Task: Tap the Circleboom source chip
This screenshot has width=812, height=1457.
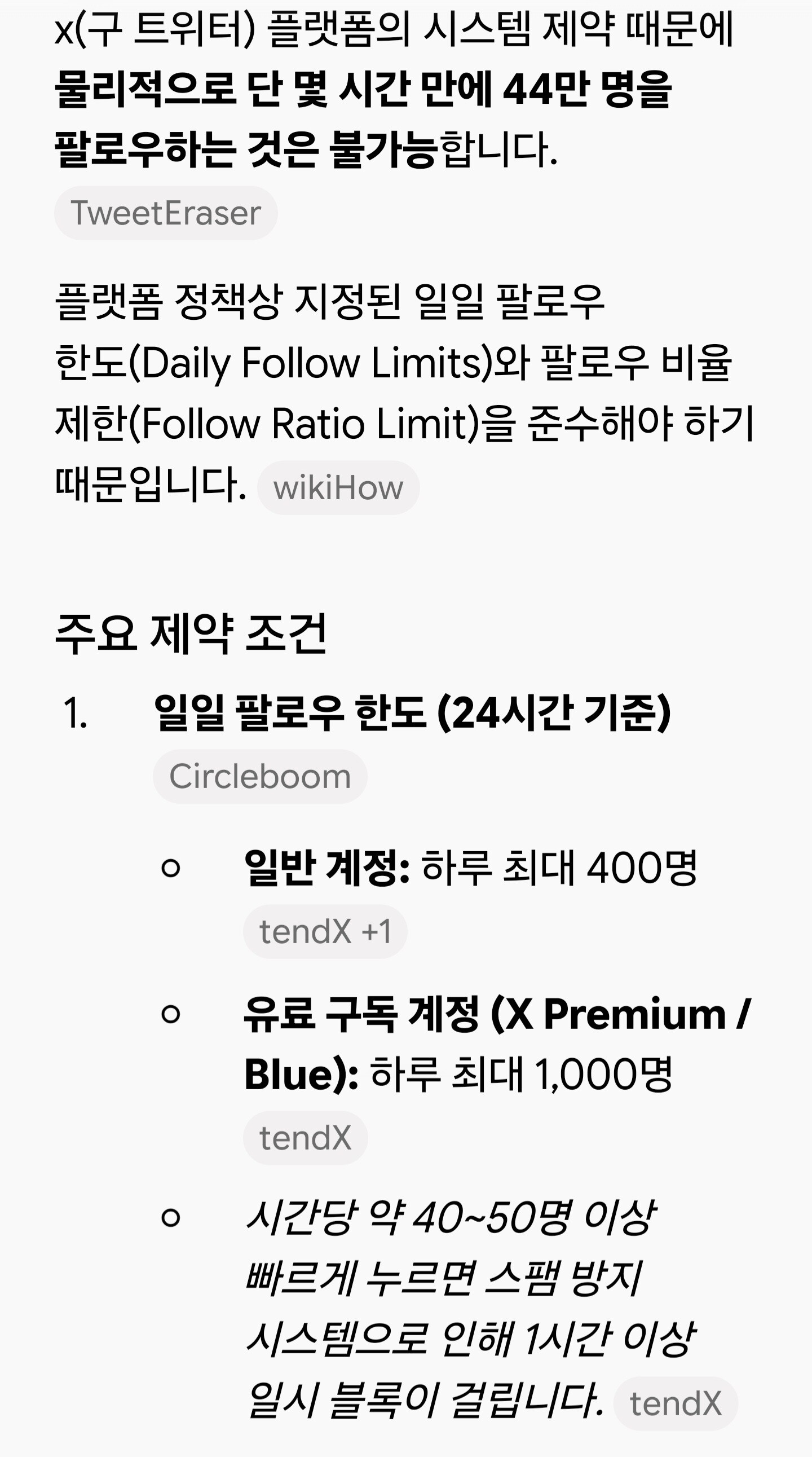Action: [x=259, y=776]
